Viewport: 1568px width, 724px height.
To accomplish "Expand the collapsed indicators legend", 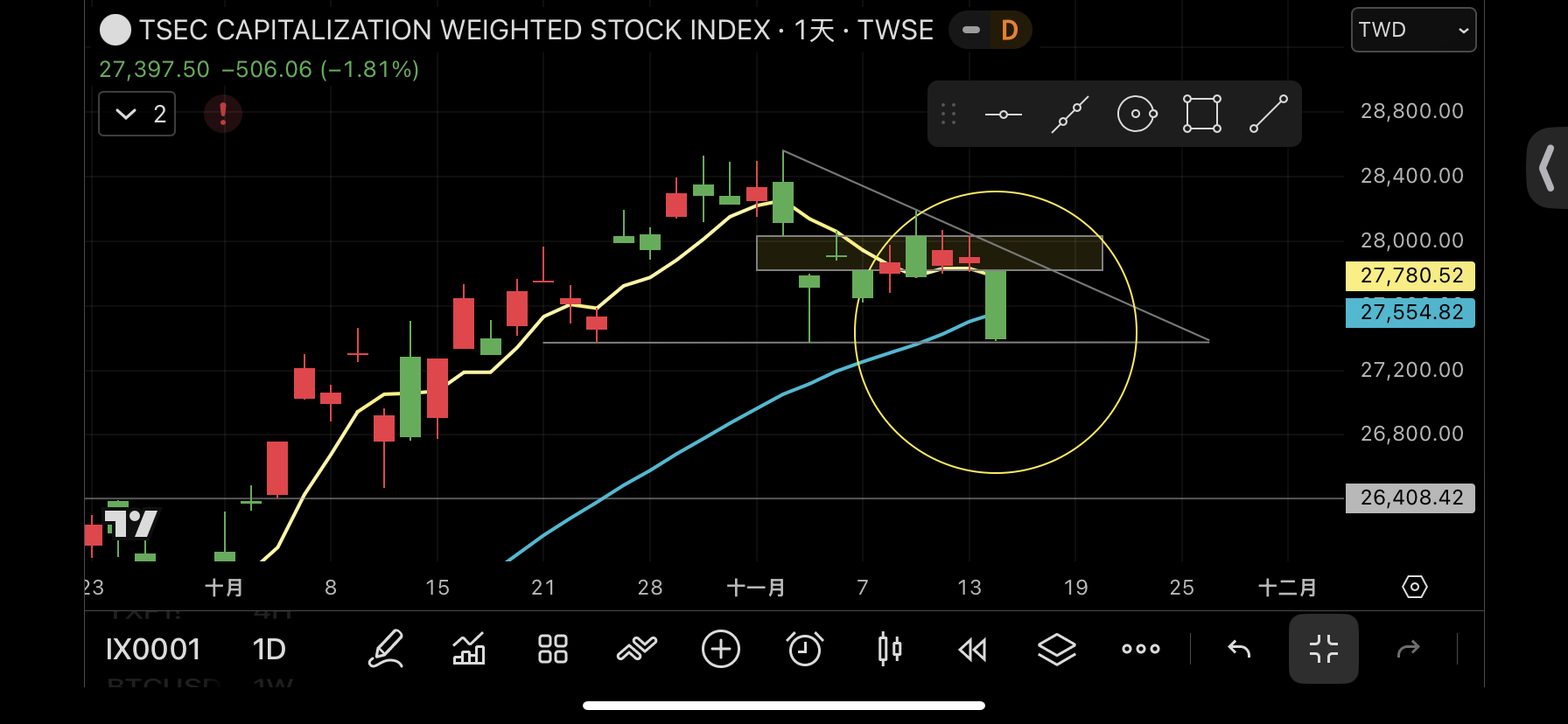I will point(137,114).
